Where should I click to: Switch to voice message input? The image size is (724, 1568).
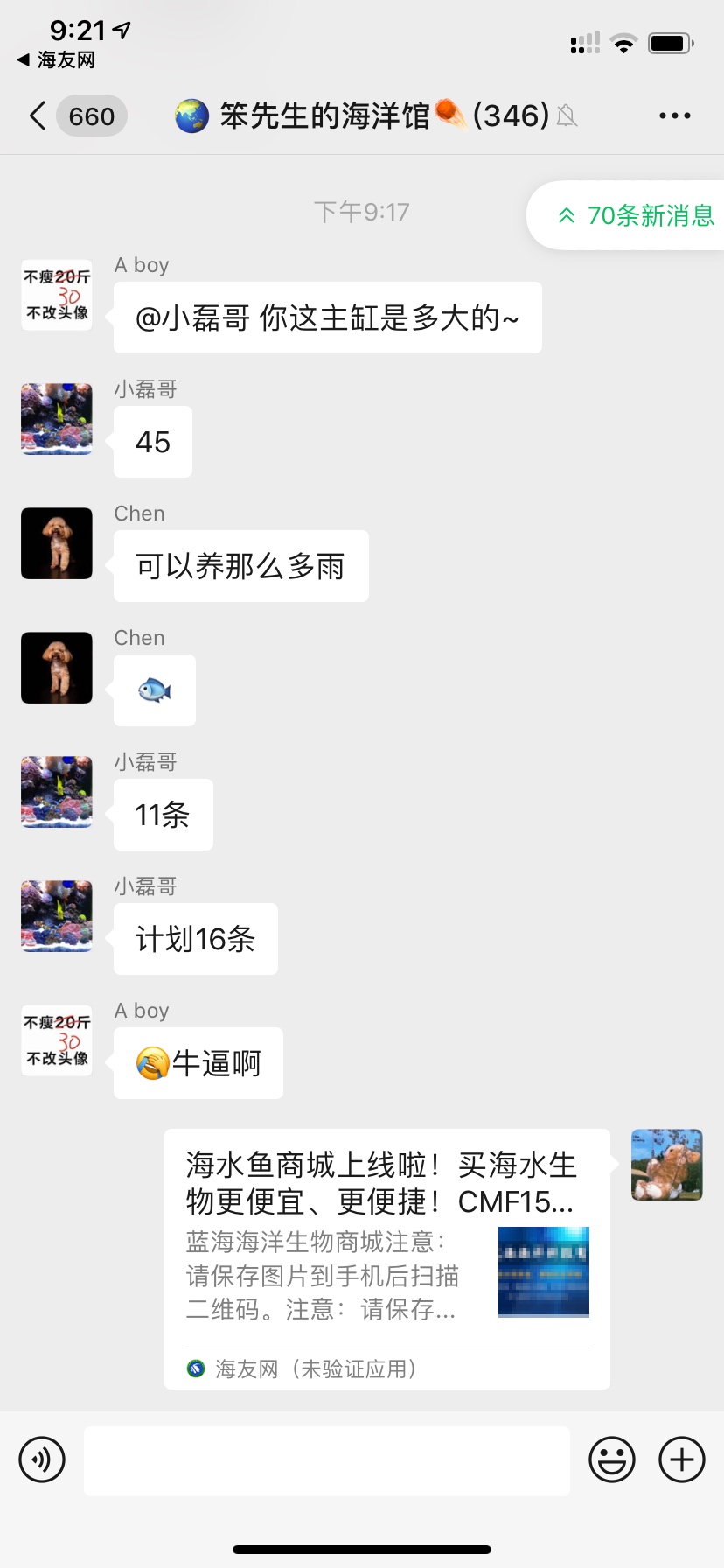(42, 1459)
